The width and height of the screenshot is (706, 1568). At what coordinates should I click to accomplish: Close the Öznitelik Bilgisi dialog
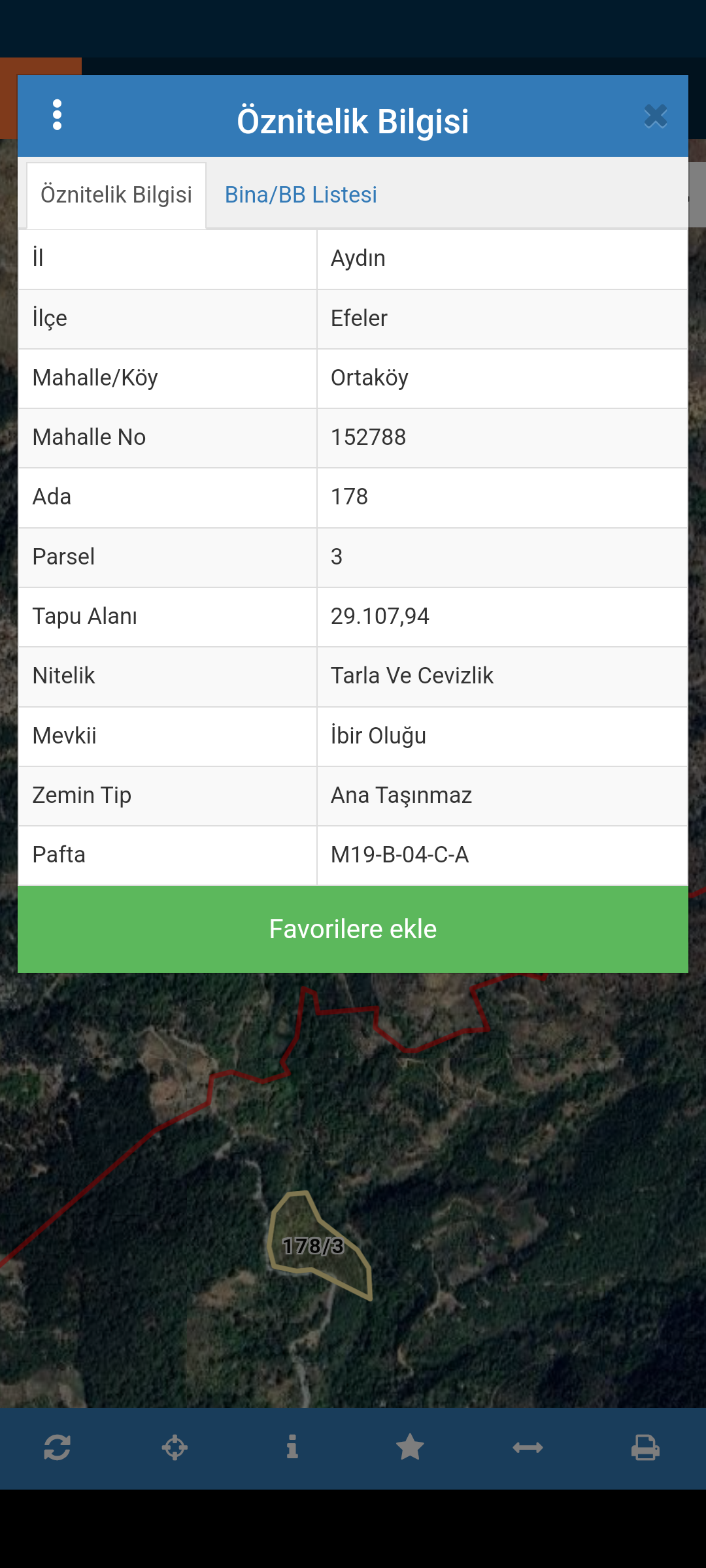(x=655, y=116)
